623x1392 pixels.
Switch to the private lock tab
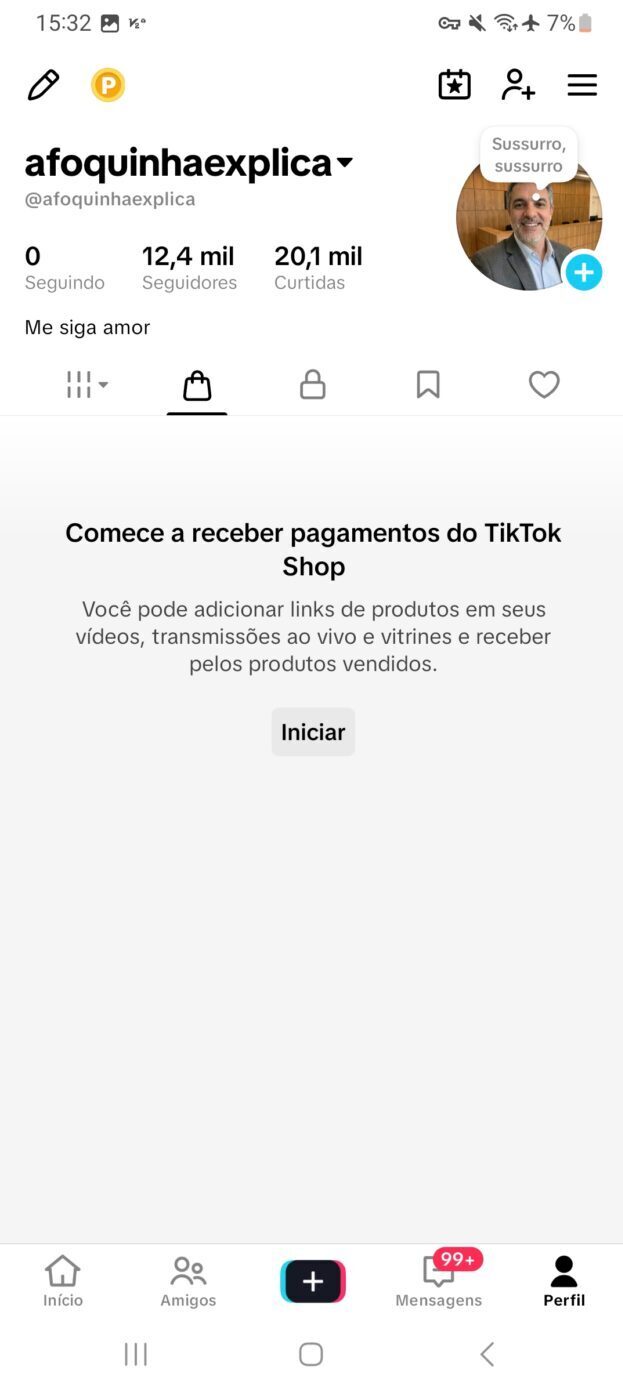[313, 385]
